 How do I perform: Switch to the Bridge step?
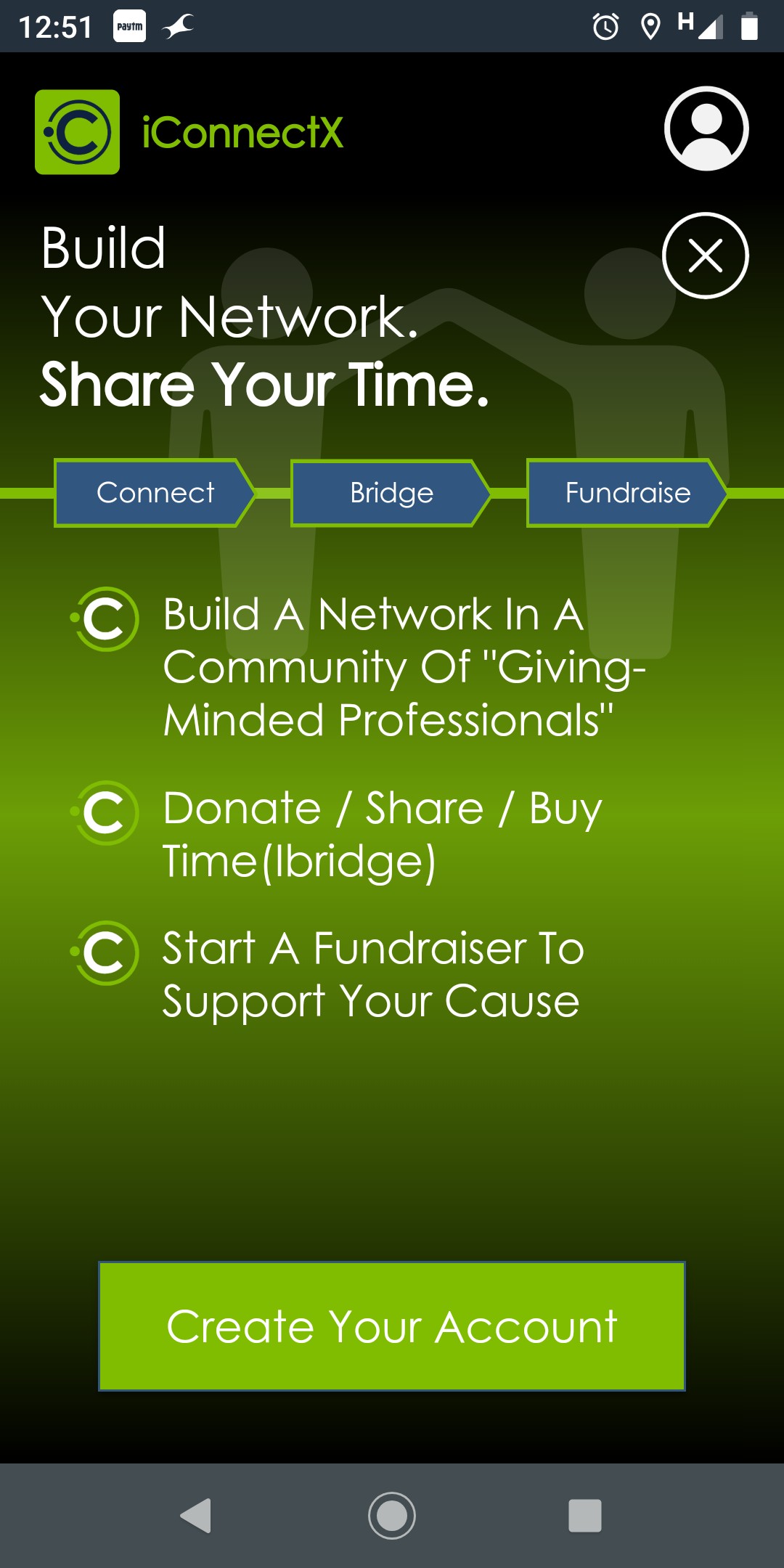point(391,493)
